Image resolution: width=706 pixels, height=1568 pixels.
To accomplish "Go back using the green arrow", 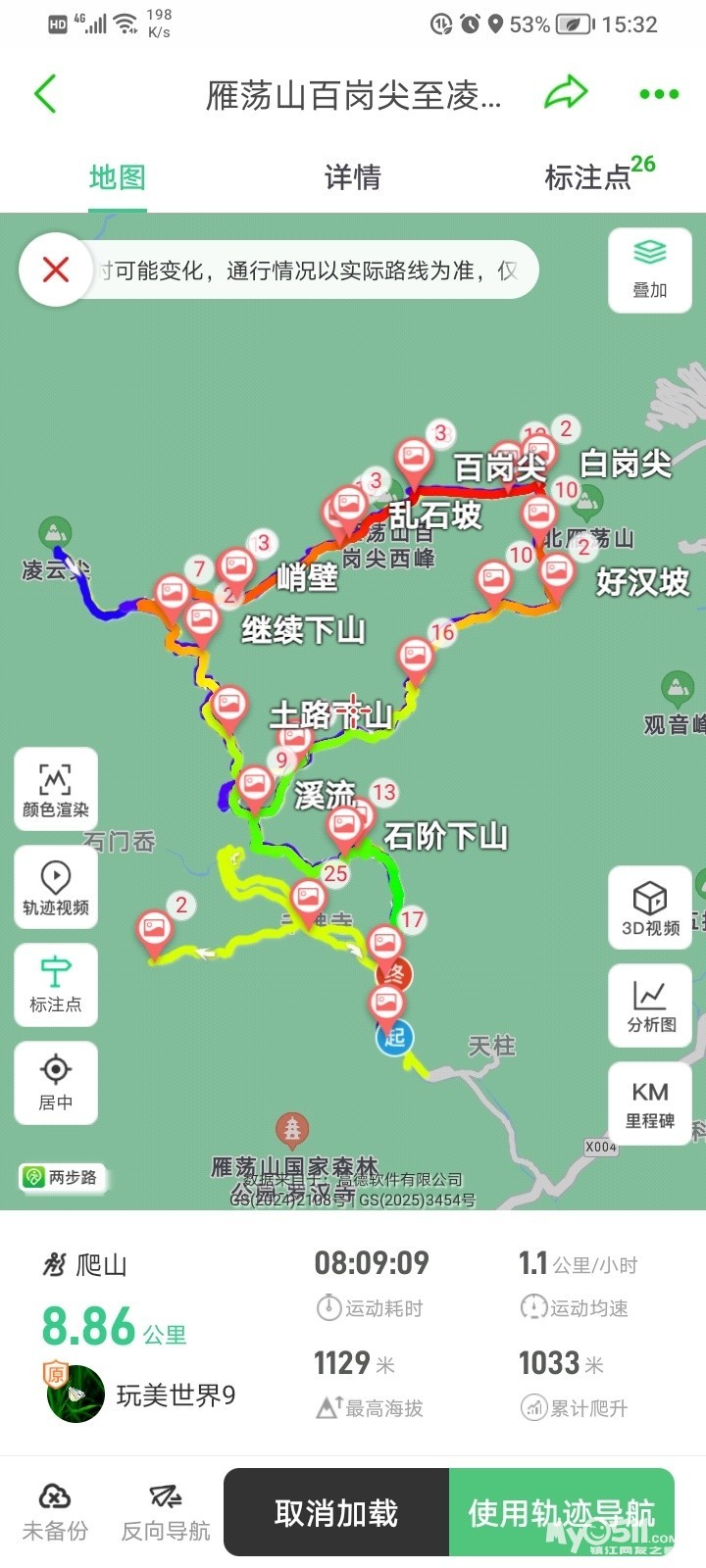I will [45, 94].
